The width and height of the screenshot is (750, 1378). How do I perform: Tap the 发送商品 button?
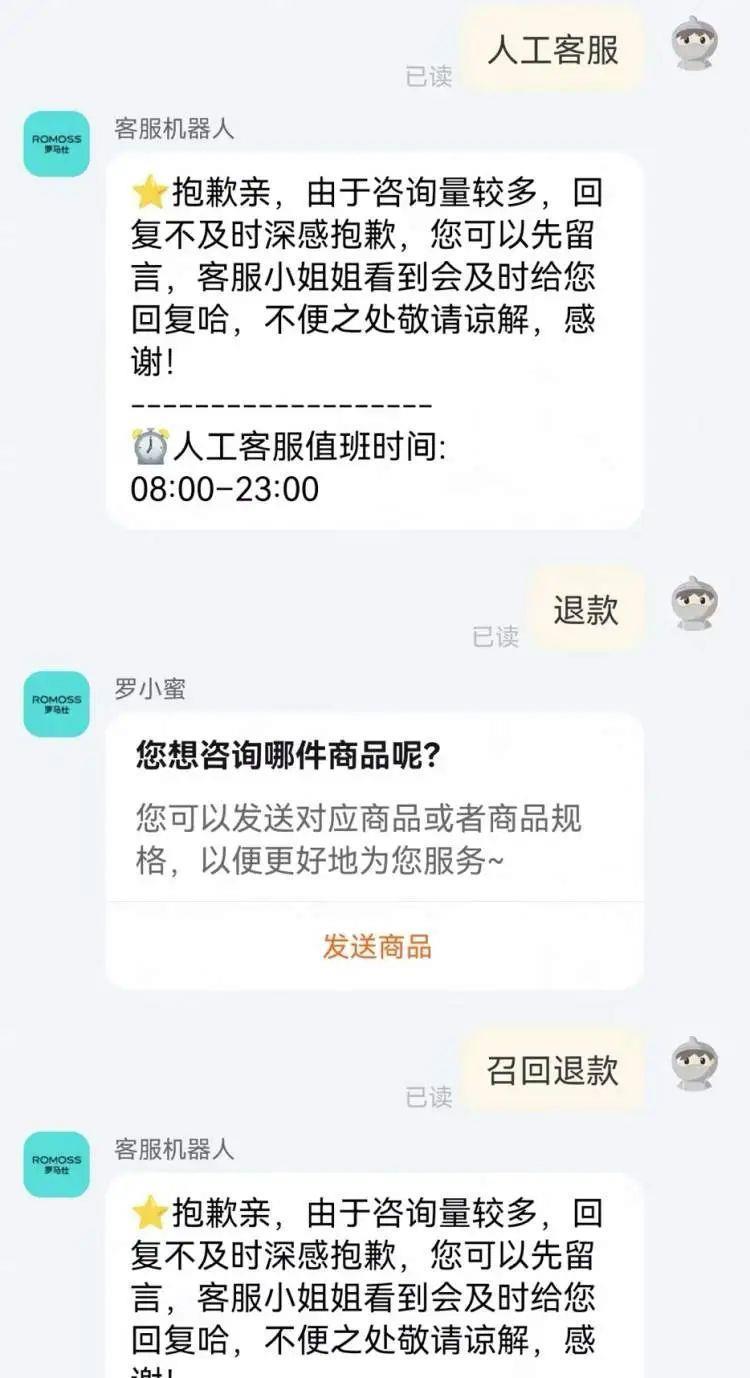point(376,946)
